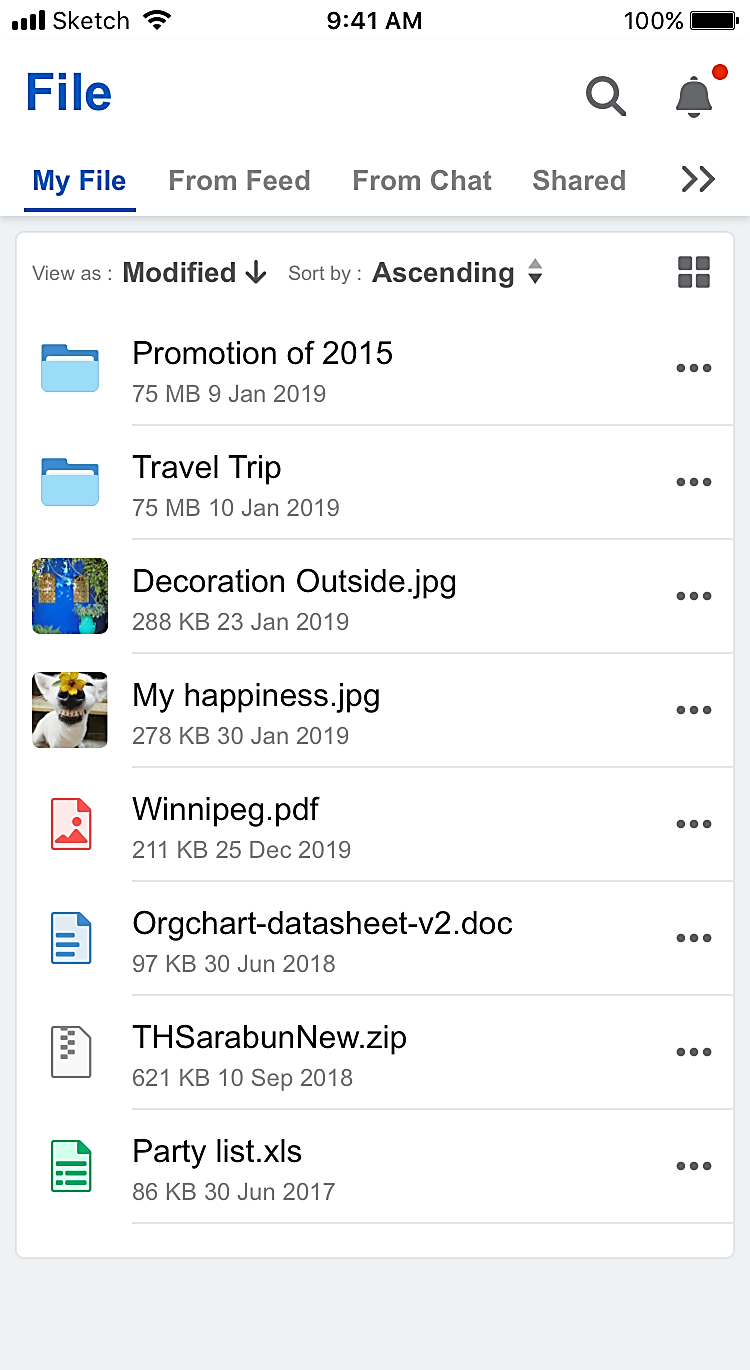Open the Winnipeg.pdf file
This screenshot has width=750, height=1370.
click(x=225, y=810)
